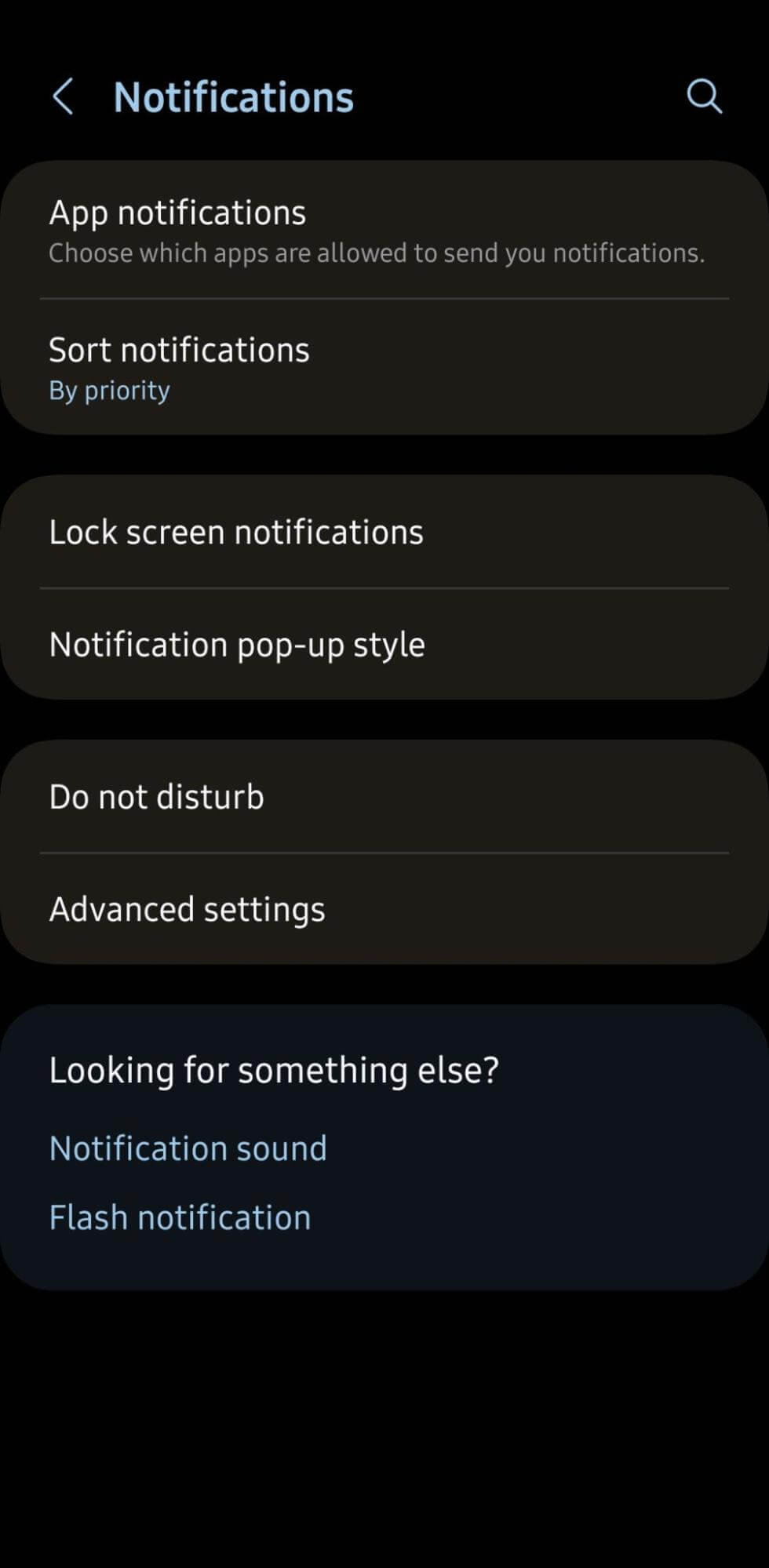Change Sort notifications setting
Viewport: 769px width, 1568px height.
click(x=384, y=367)
